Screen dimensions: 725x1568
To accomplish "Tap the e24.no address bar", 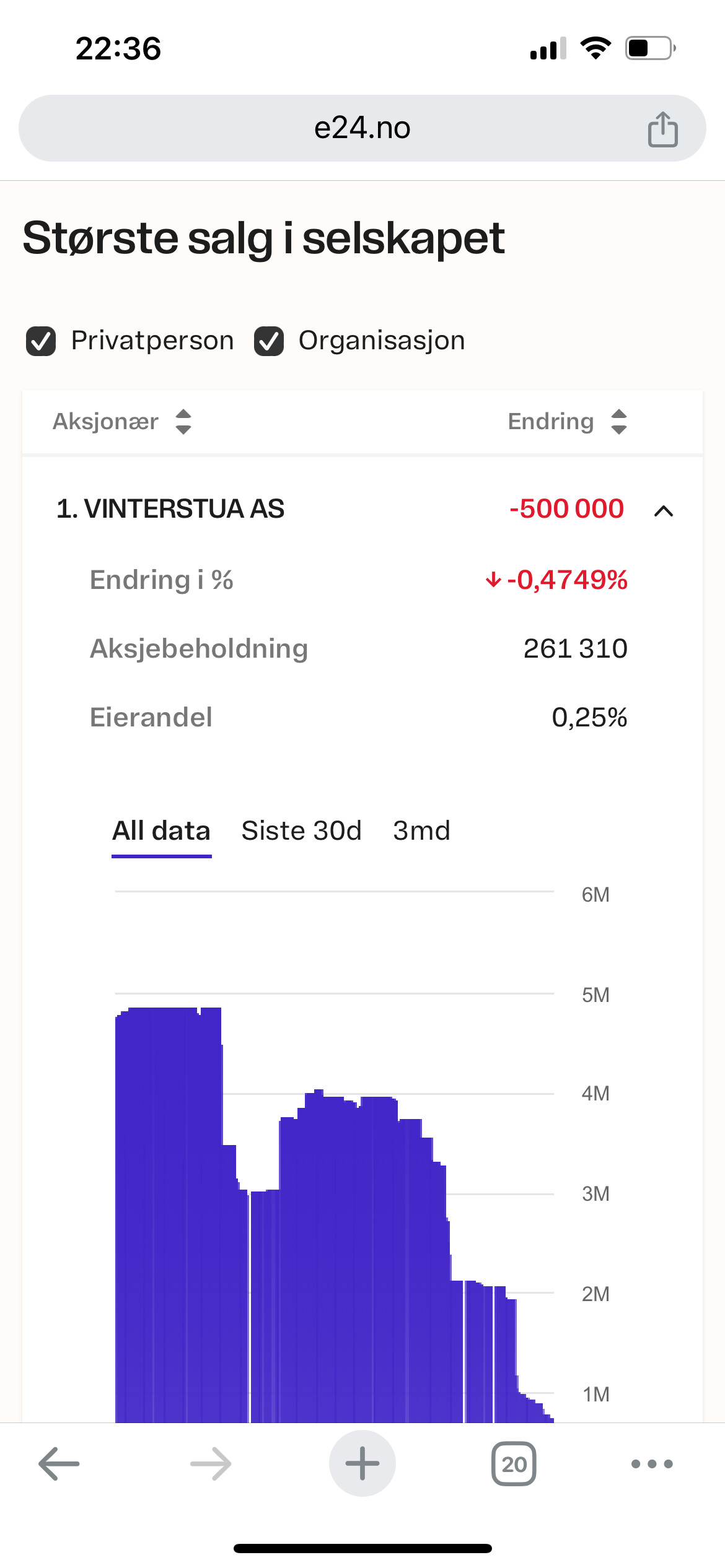I will (x=362, y=128).
